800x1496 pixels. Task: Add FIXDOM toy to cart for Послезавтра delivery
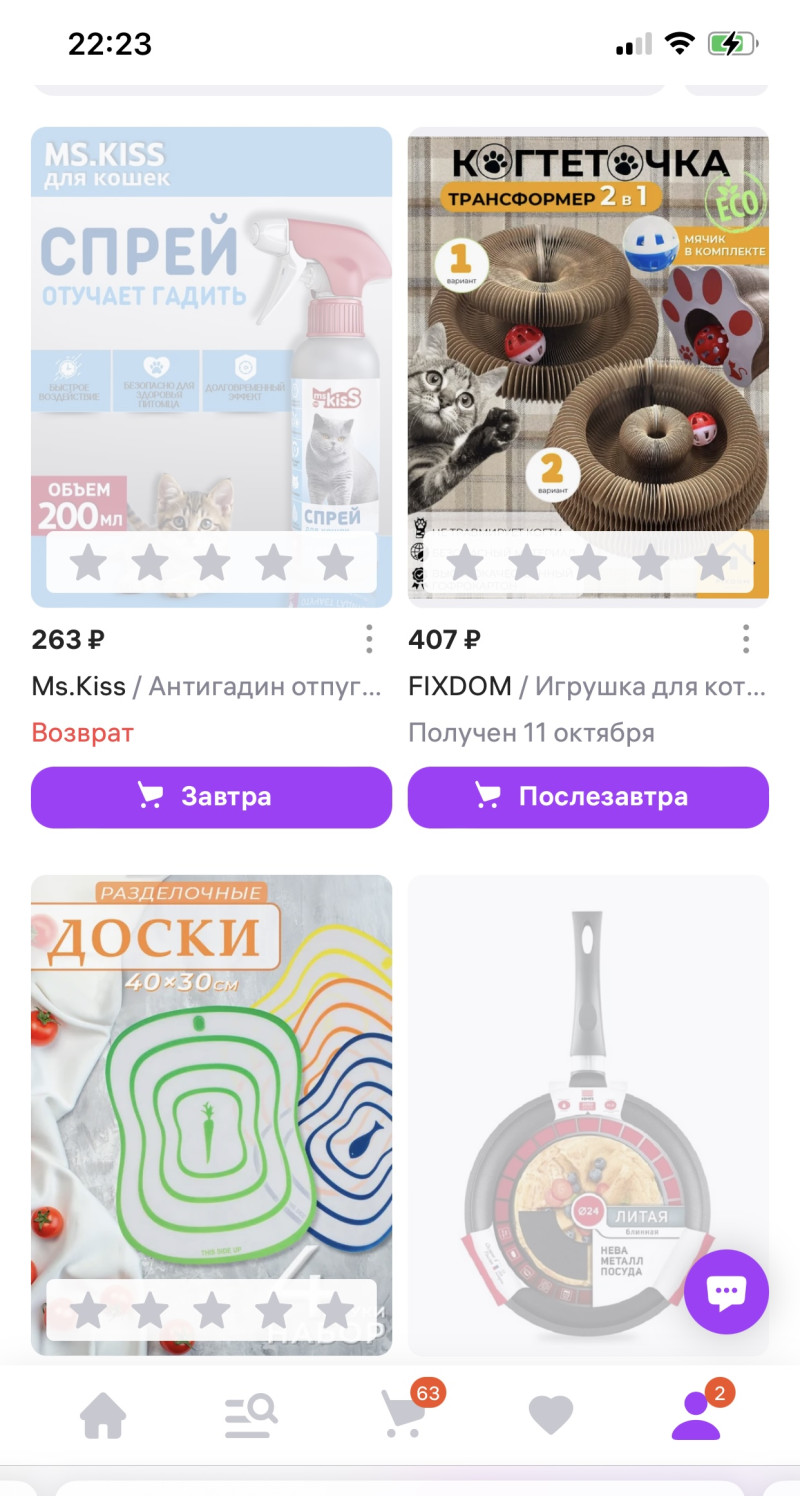(588, 797)
